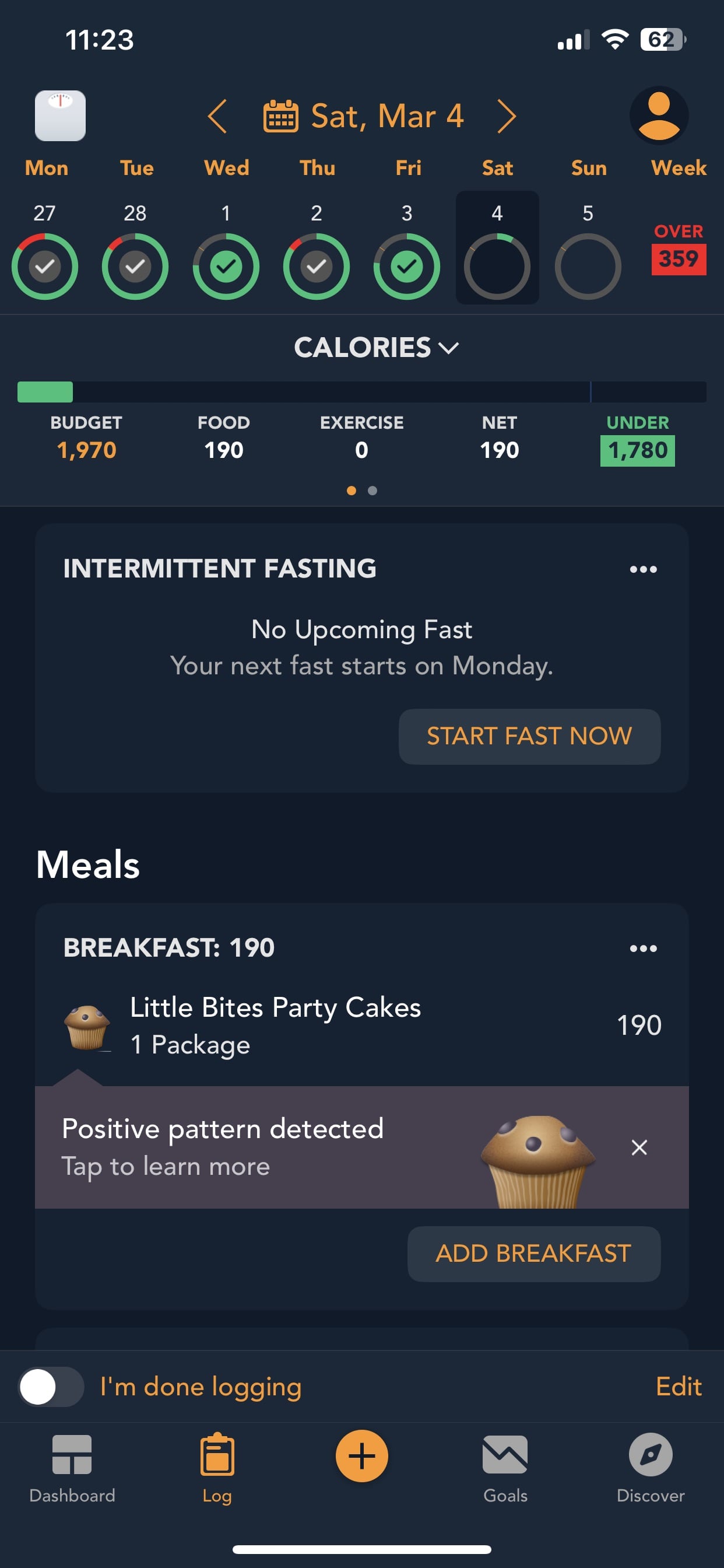Screen dimensions: 724x1568
Task: Open the profile avatar
Action: coord(659,115)
